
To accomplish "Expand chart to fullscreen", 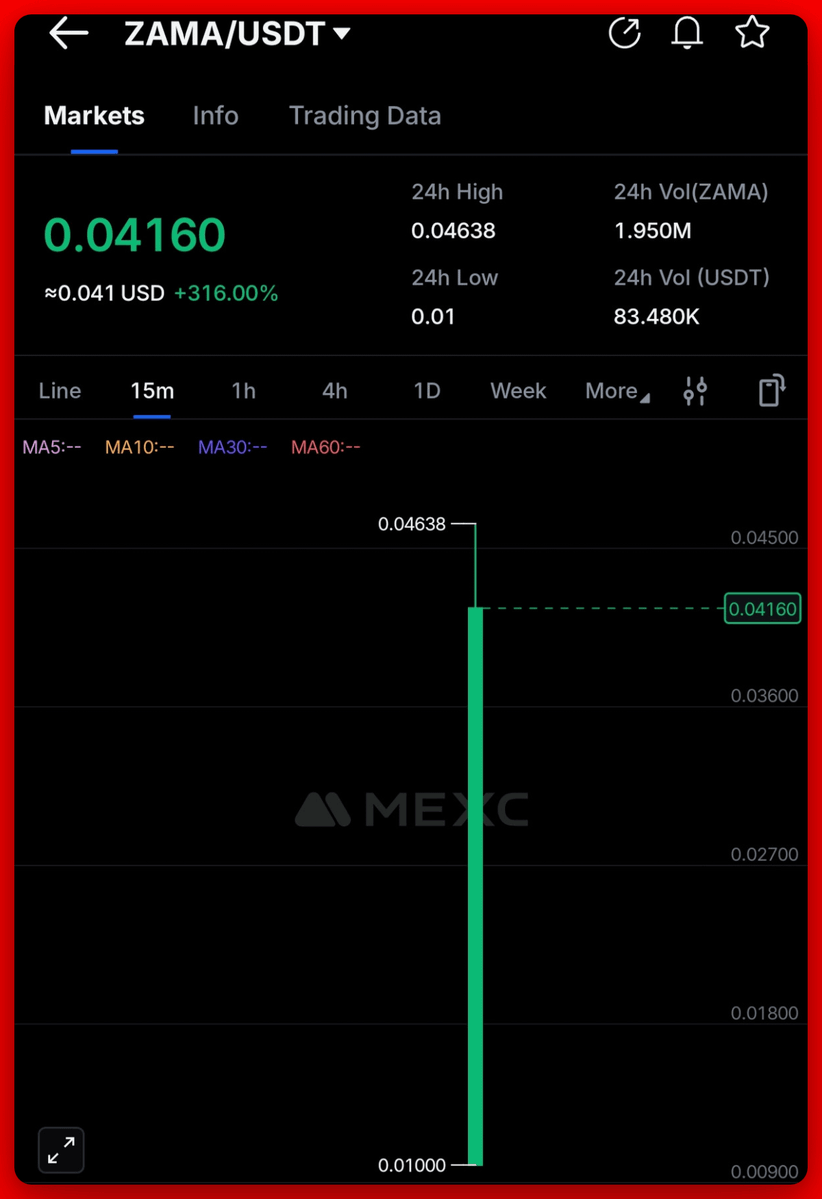I will (x=61, y=1151).
